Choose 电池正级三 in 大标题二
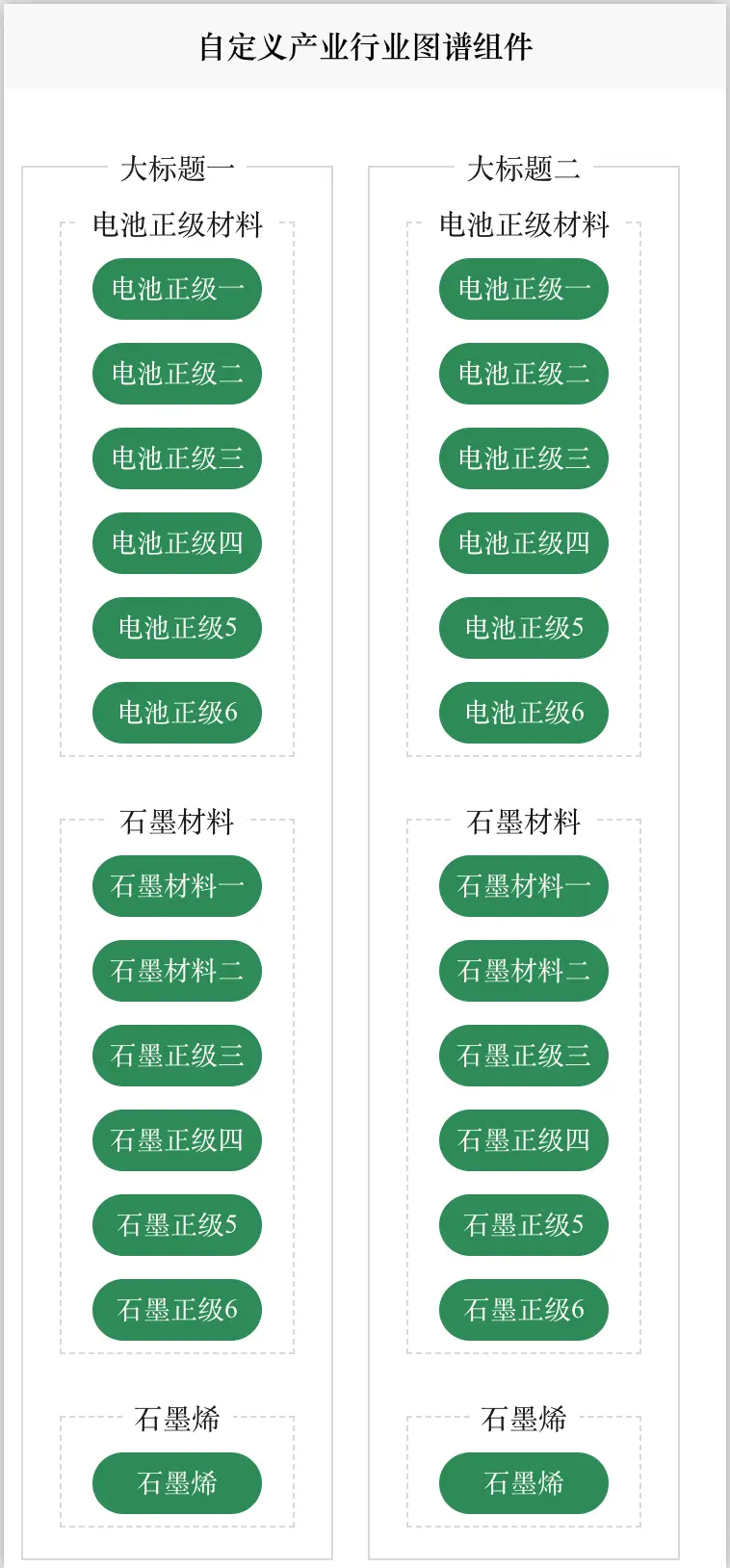 coord(524,458)
